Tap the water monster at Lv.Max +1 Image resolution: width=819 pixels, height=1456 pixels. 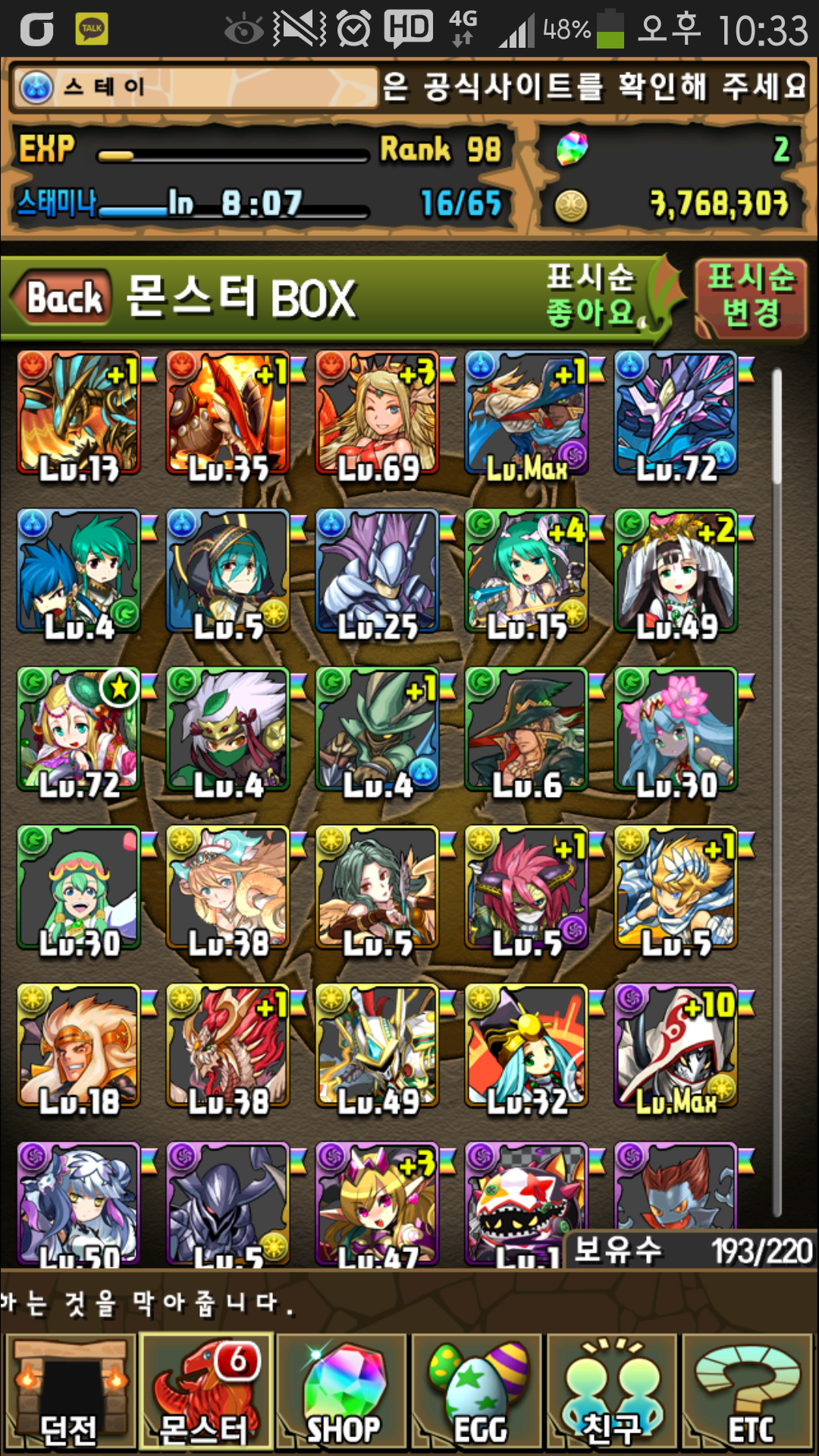[527, 413]
